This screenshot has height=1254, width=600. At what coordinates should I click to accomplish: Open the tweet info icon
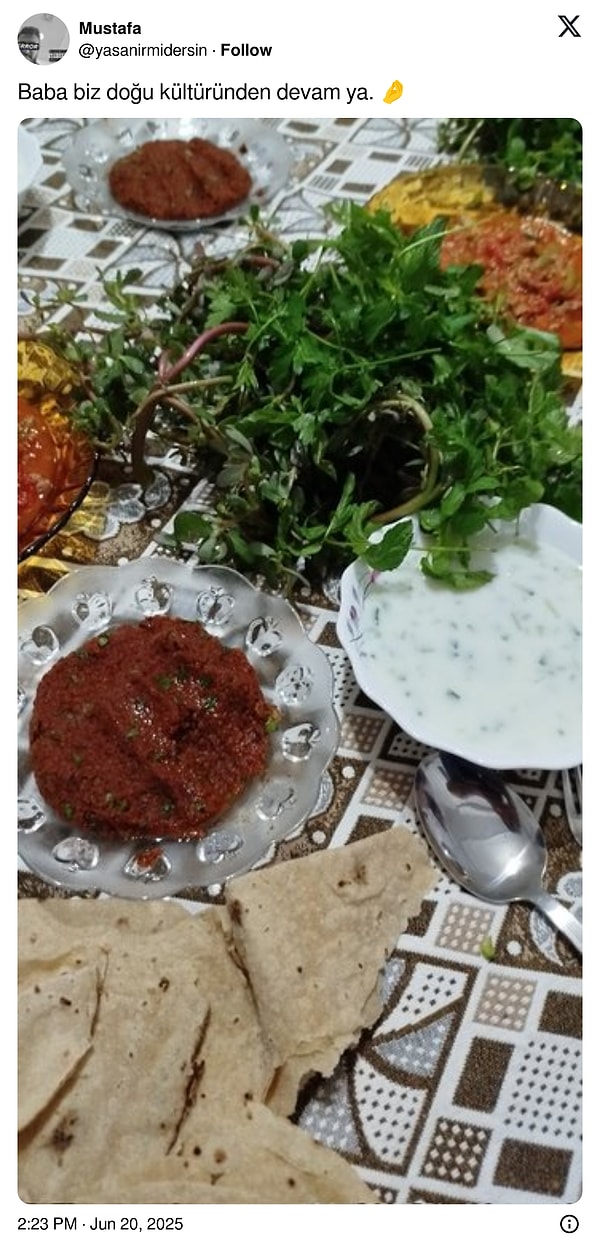(569, 1224)
